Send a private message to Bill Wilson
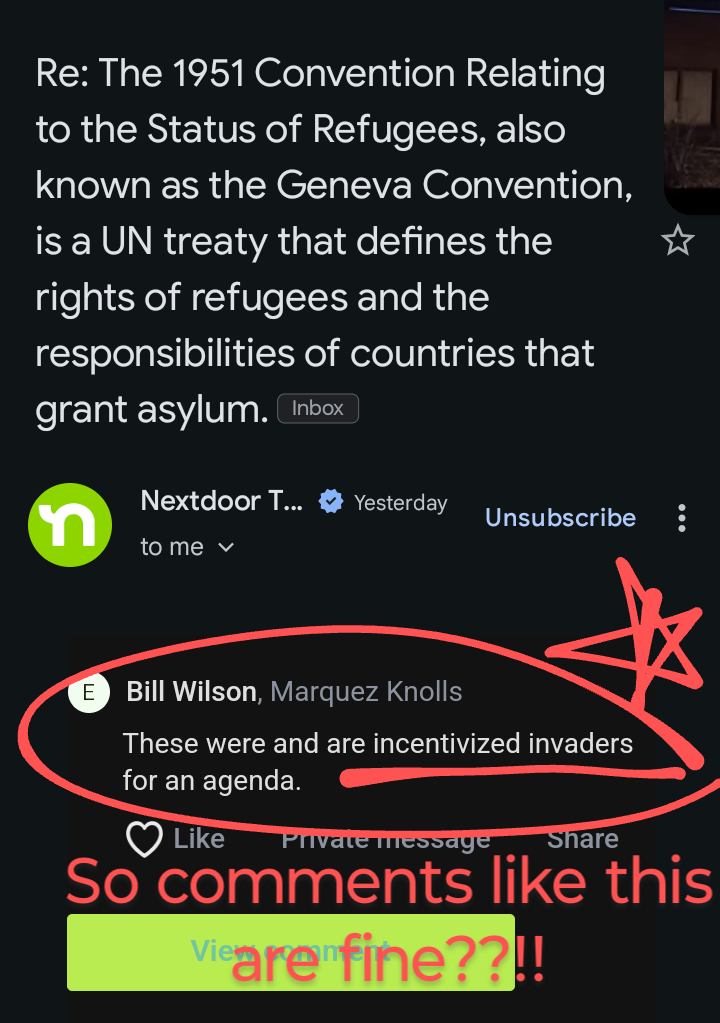The image size is (720, 1023). pyautogui.click(x=385, y=838)
